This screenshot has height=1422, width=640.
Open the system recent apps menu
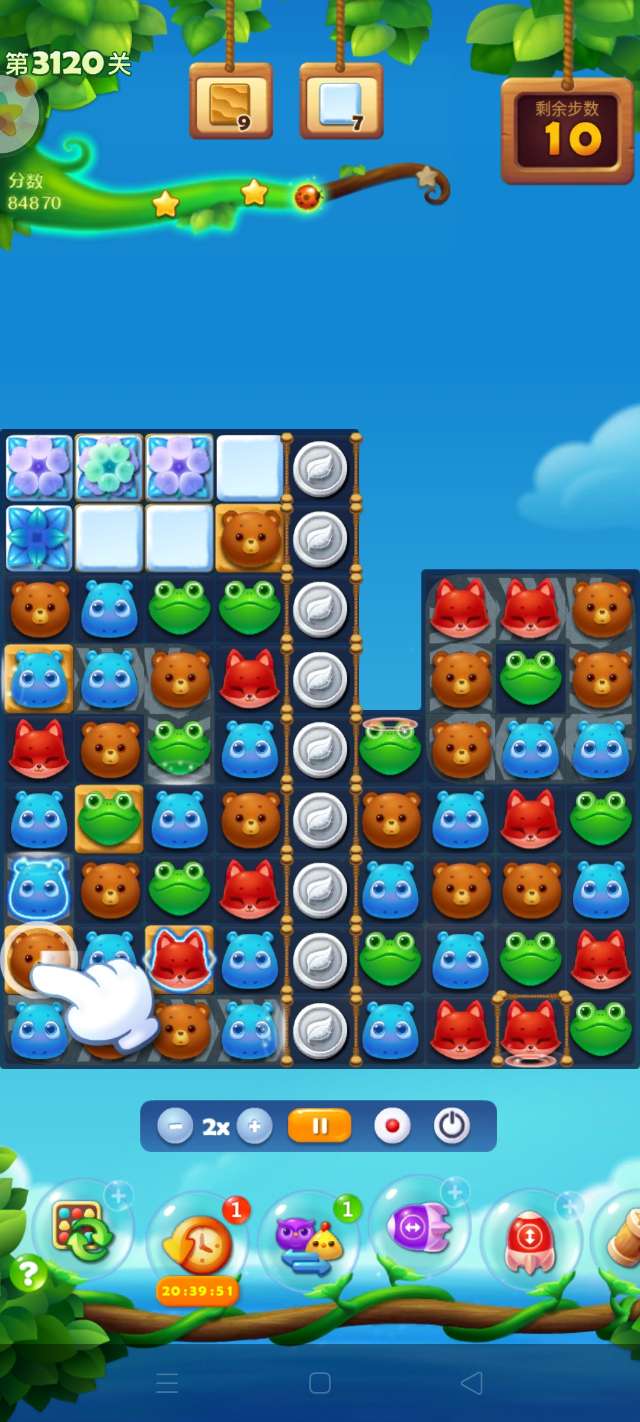[x=167, y=1383]
